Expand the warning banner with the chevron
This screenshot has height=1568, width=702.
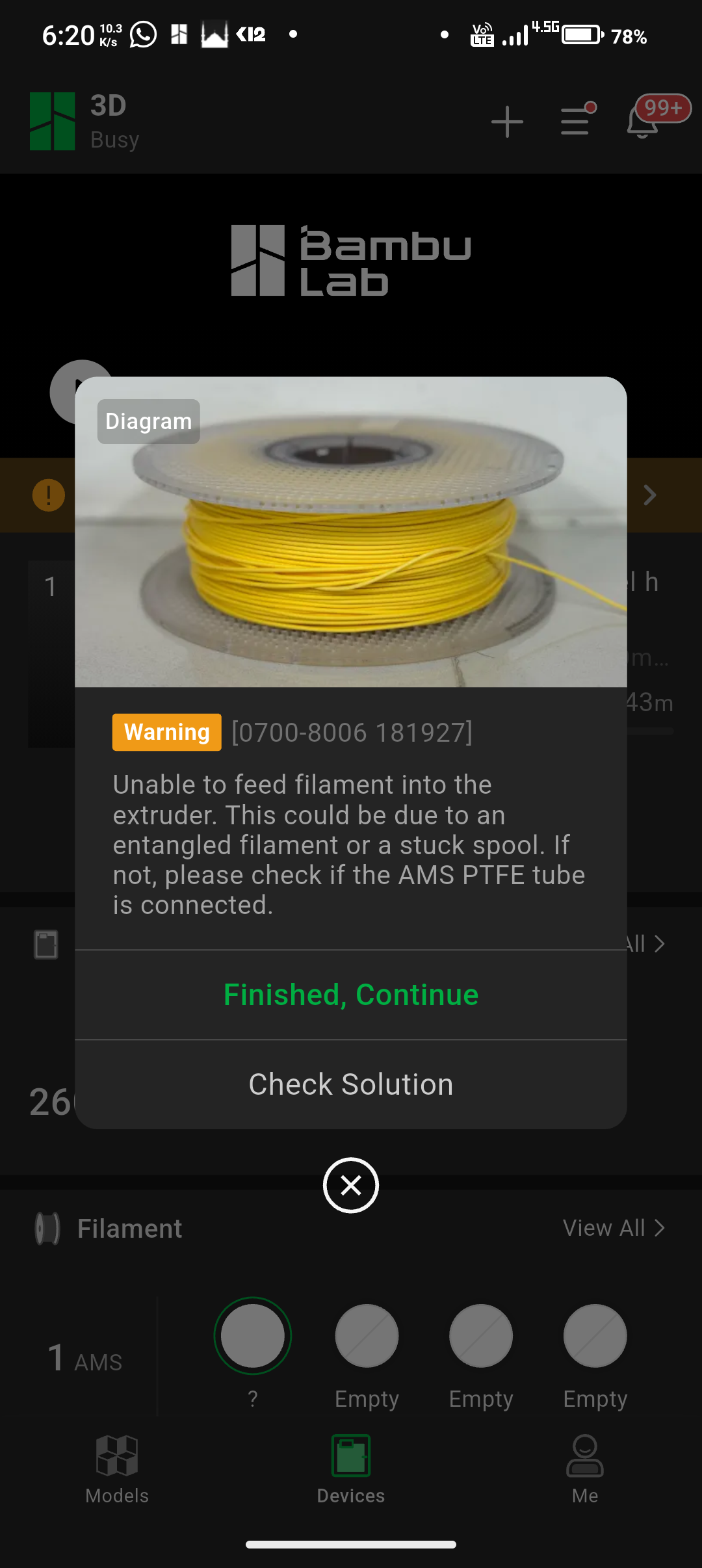tap(650, 495)
